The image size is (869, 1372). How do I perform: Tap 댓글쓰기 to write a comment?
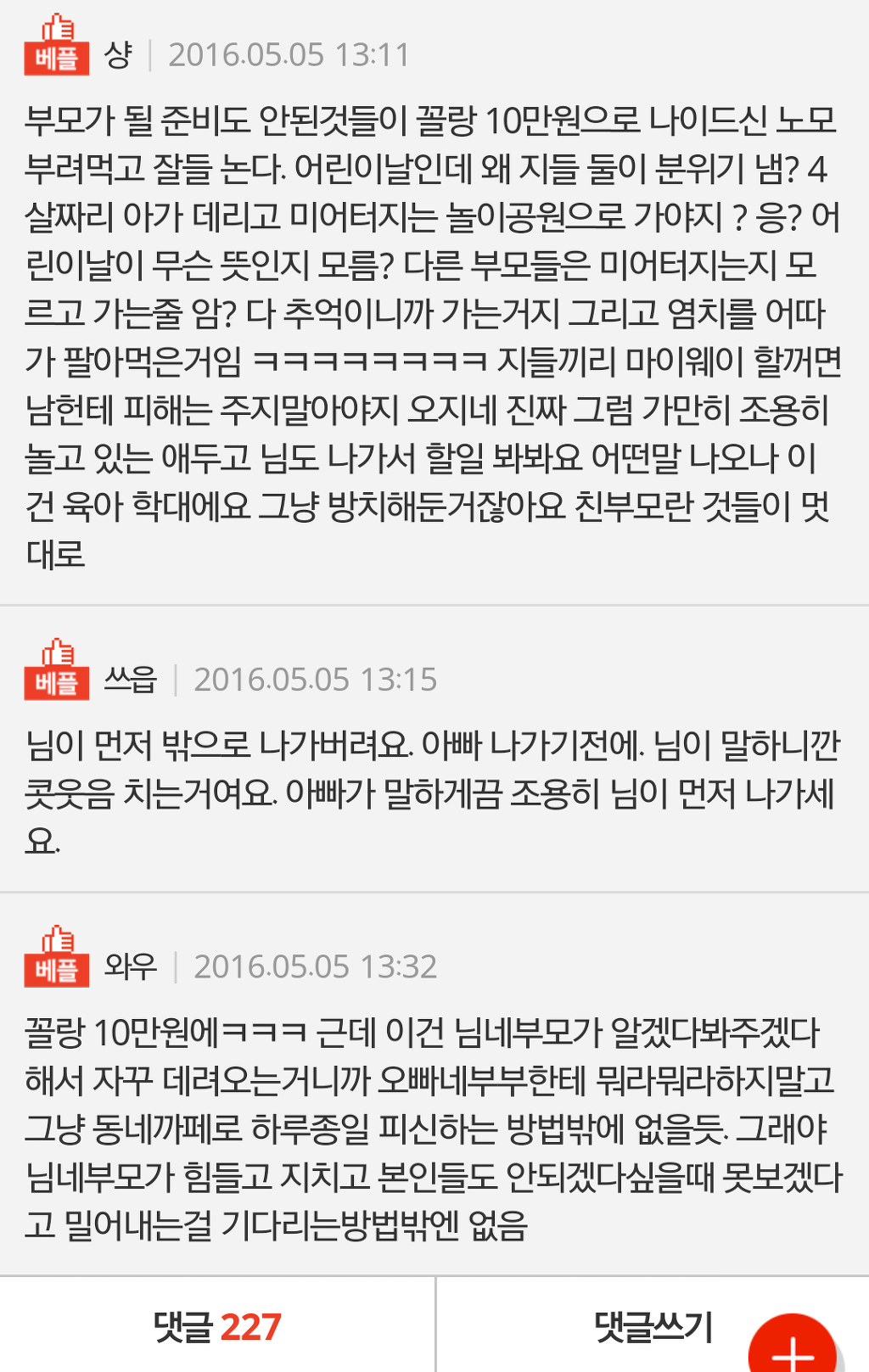652,1326
